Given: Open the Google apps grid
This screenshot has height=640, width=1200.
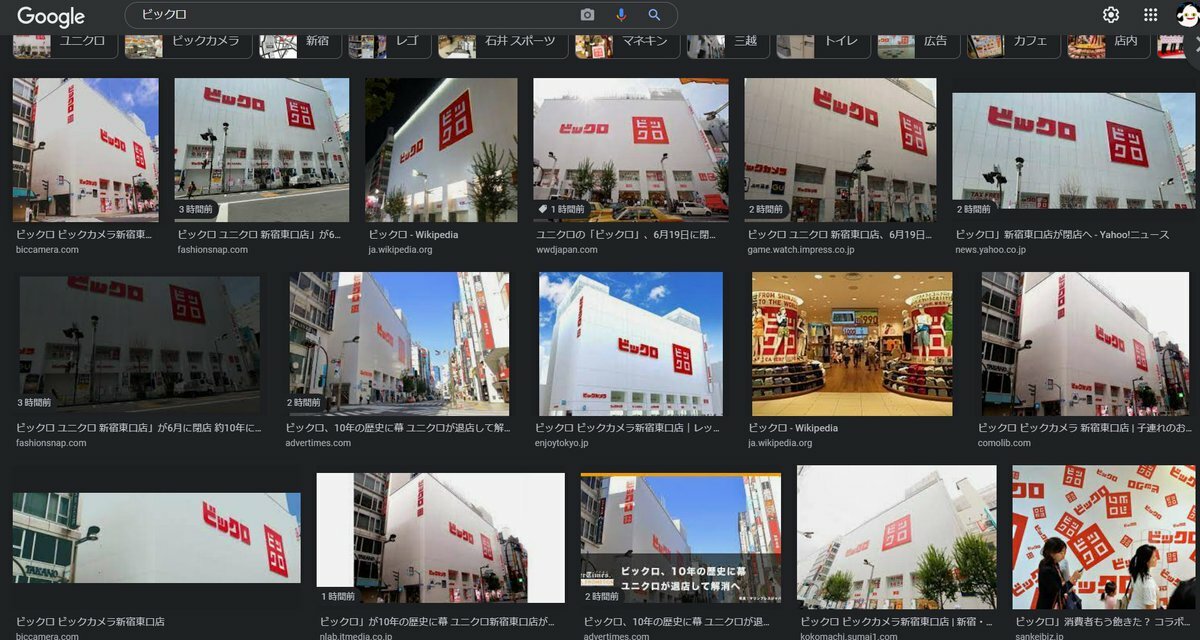Looking at the screenshot, I should [x=1151, y=15].
